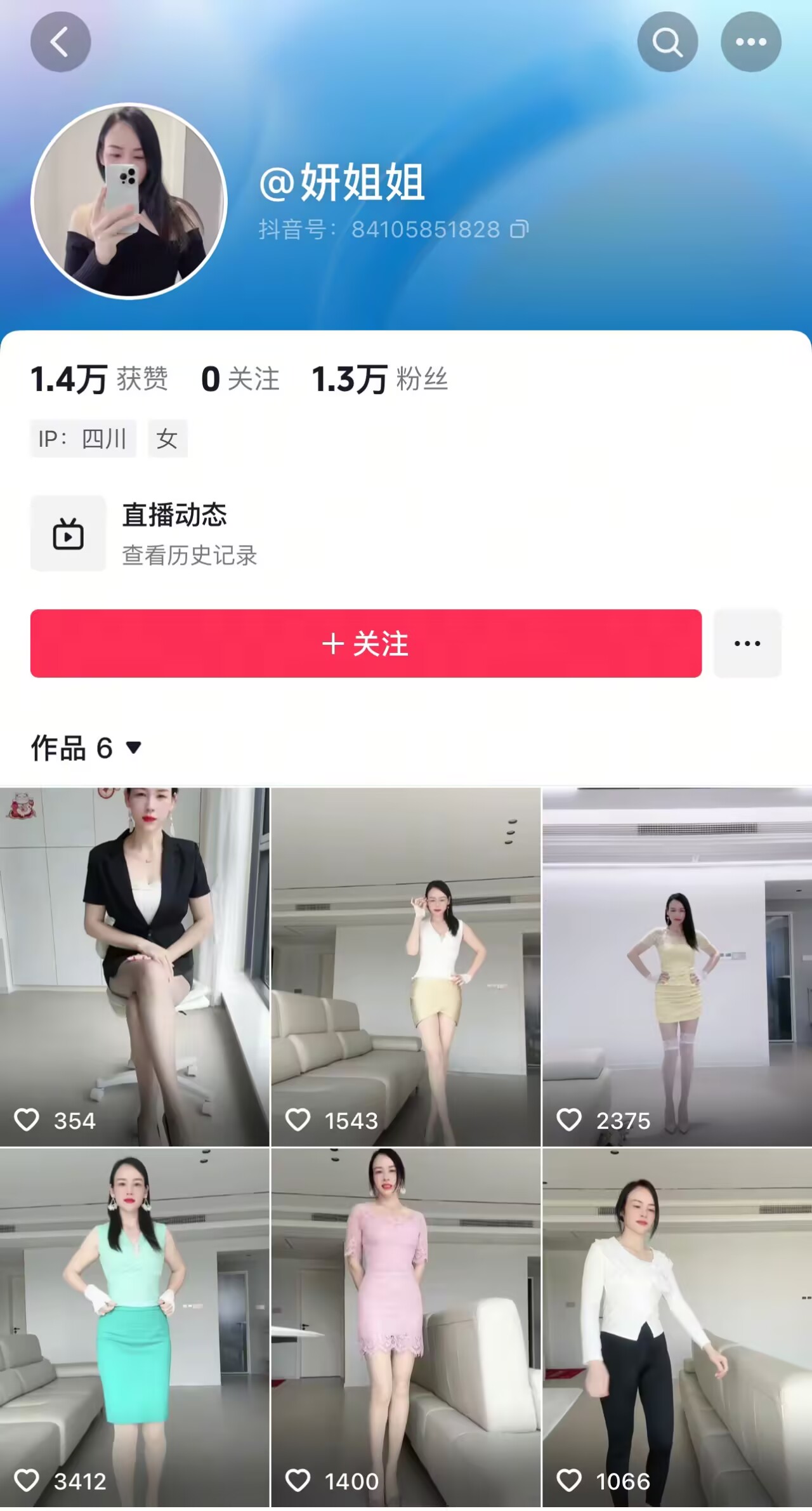This screenshot has width=812, height=1511.
Task: Open the video with 1066 likes
Action: pos(677,1326)
